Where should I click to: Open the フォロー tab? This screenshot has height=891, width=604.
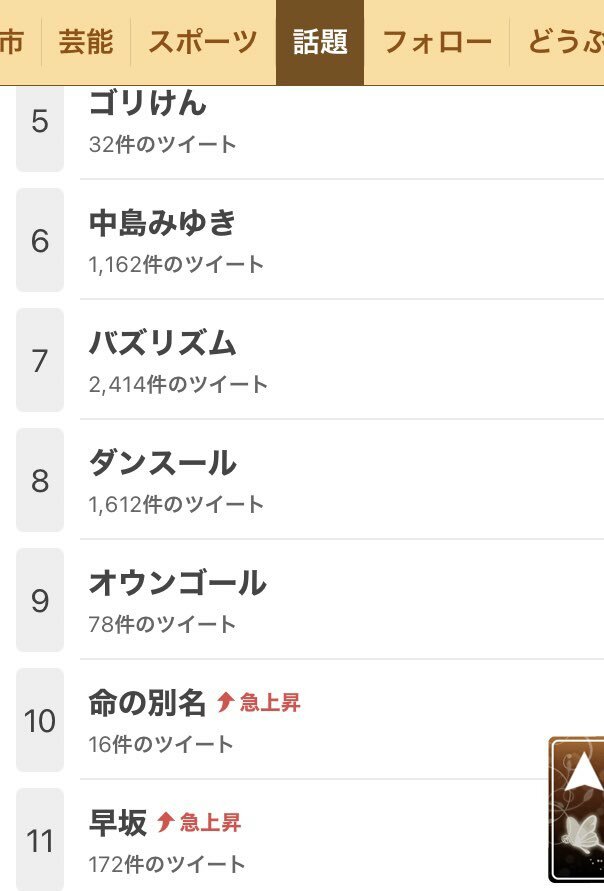point(437,42)
